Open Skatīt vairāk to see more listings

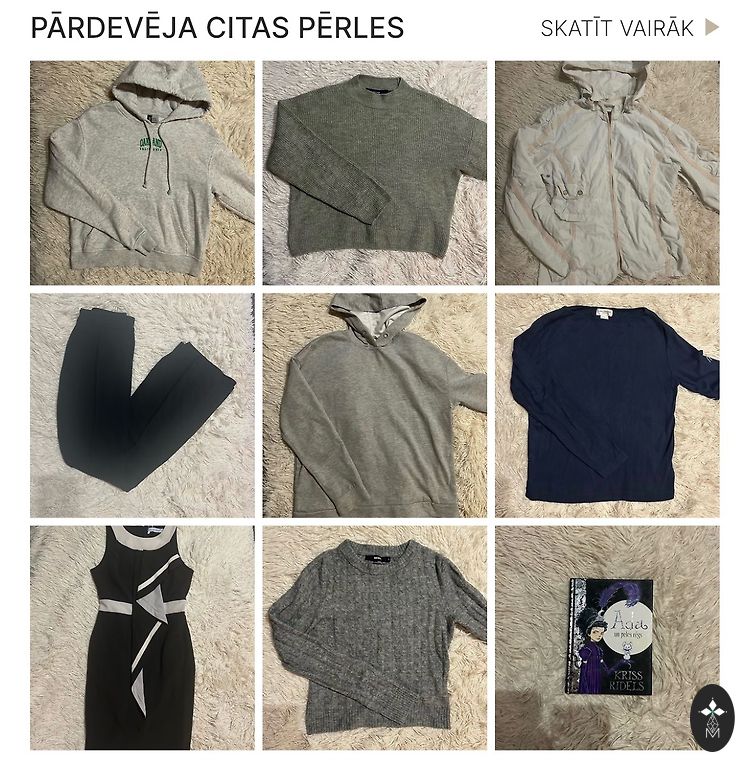pos(629,28)
